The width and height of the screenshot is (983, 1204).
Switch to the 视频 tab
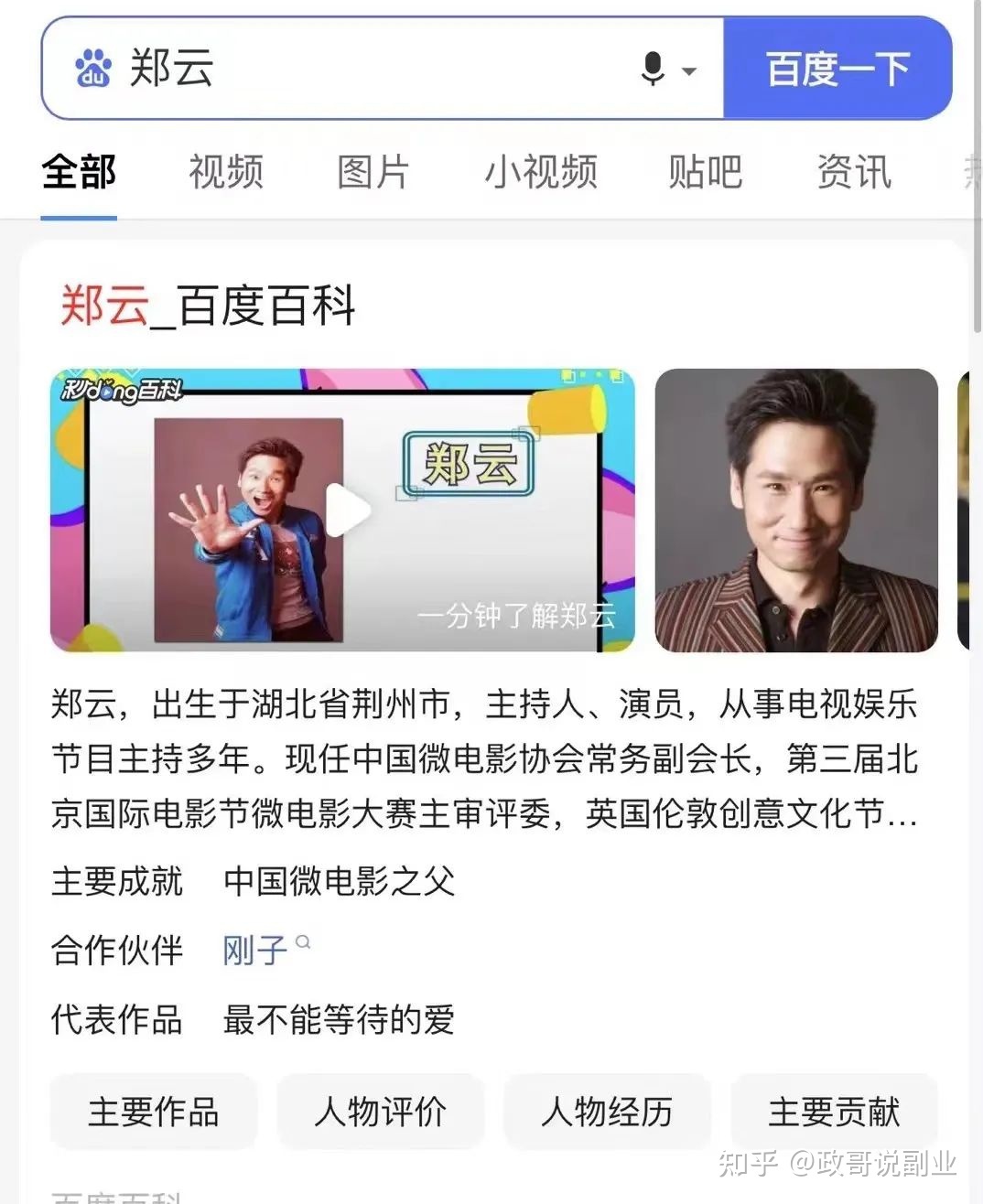[226, 172]
